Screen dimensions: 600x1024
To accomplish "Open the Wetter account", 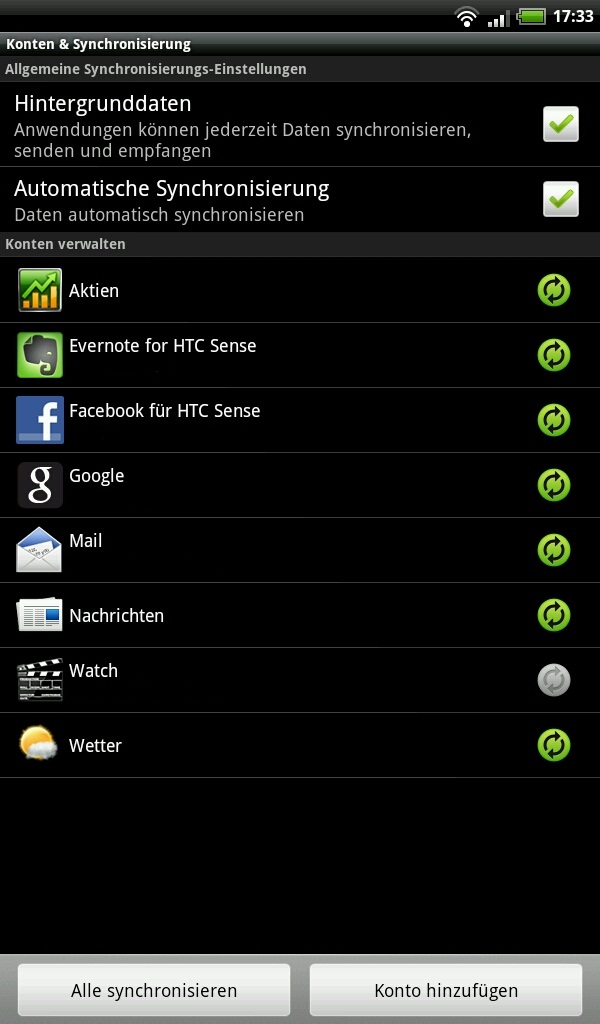I will pyautogui.click(x=300, y=745).
